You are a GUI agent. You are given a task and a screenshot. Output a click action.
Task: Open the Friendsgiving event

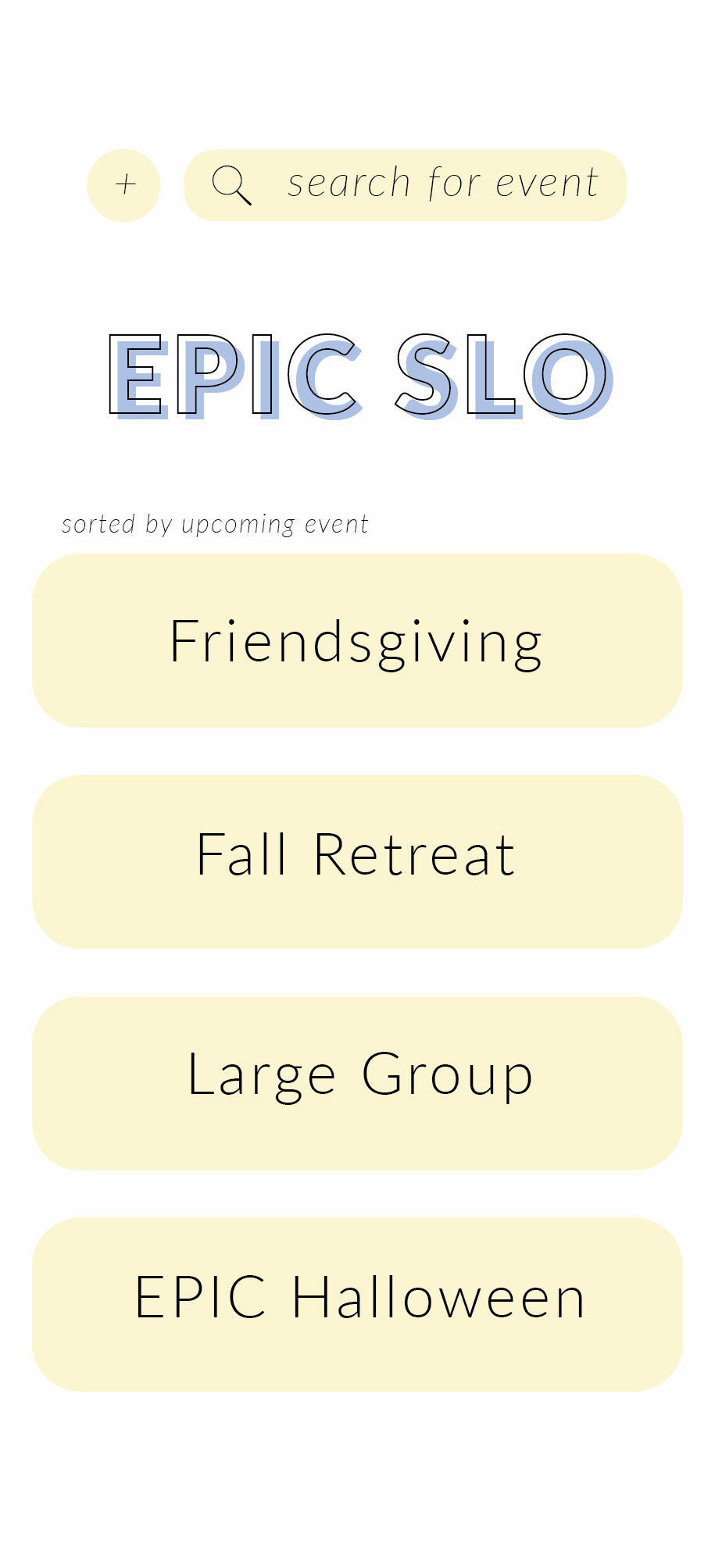357,641
